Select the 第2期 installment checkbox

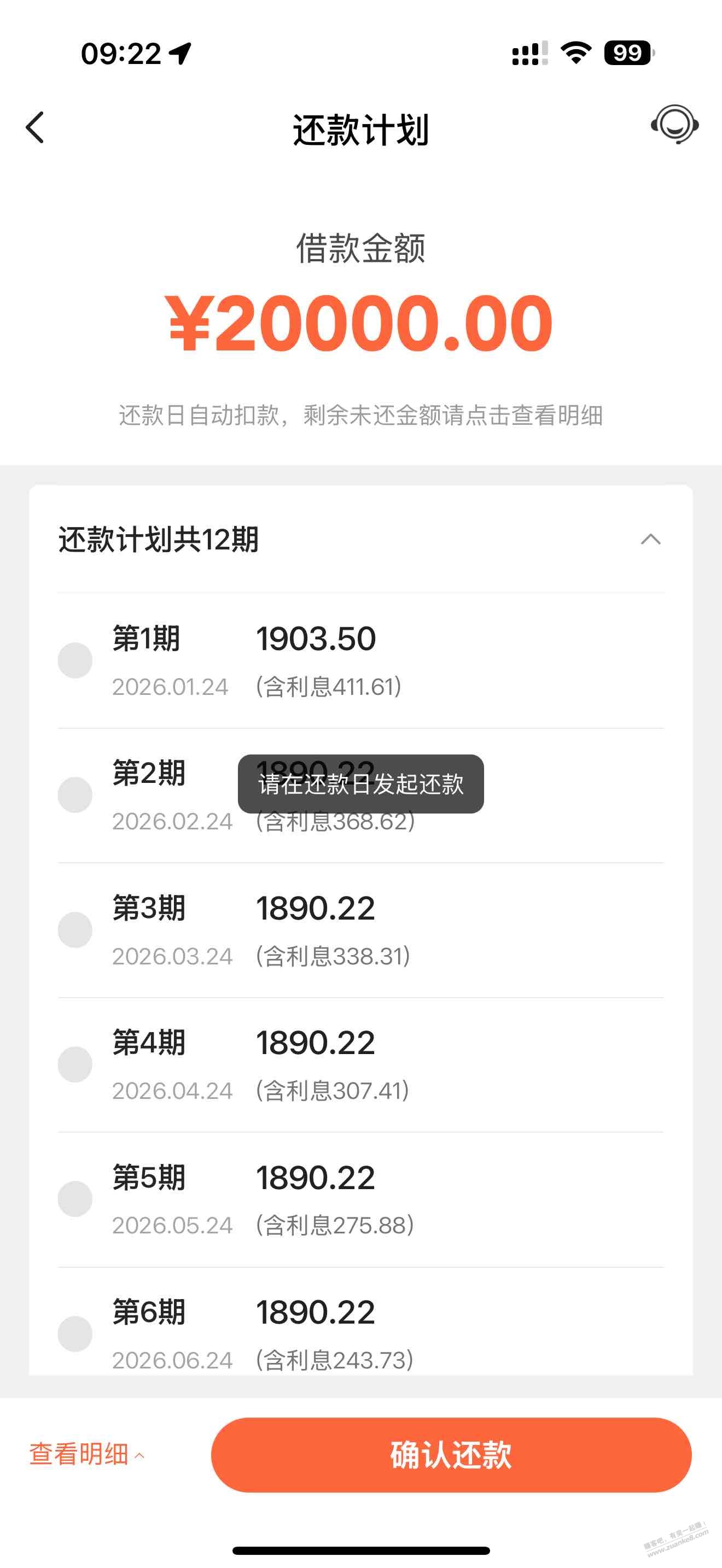coord(75,795)
